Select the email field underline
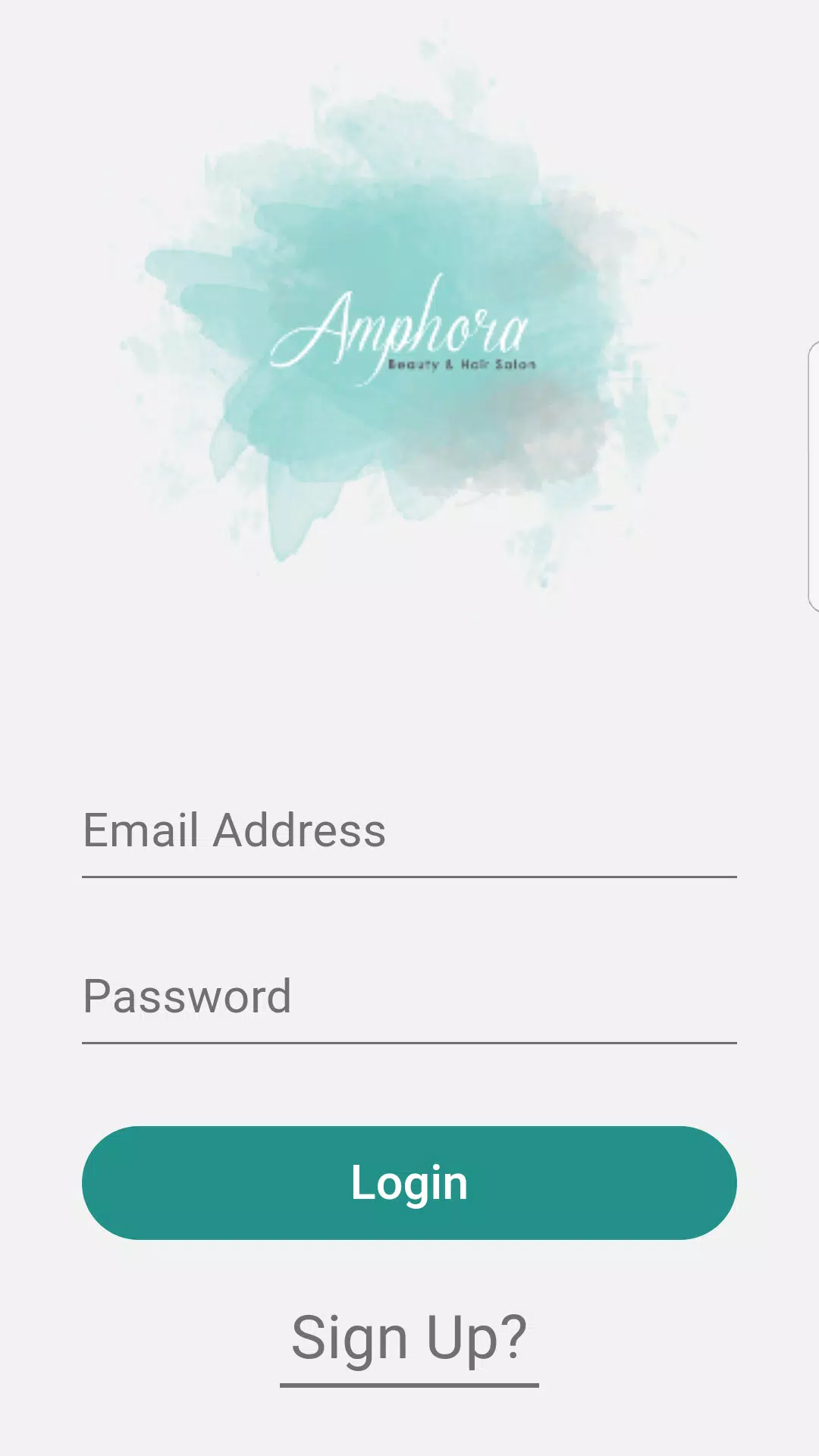This screenshot has width=819, height=1456. (x=409, y=877)
